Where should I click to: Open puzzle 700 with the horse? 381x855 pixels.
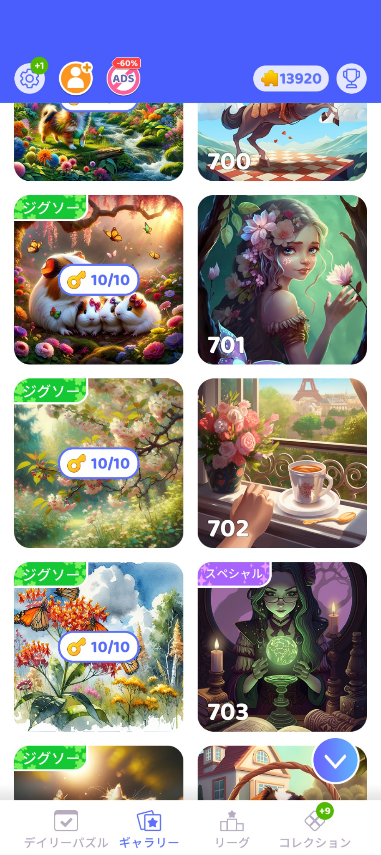point(282,142)
